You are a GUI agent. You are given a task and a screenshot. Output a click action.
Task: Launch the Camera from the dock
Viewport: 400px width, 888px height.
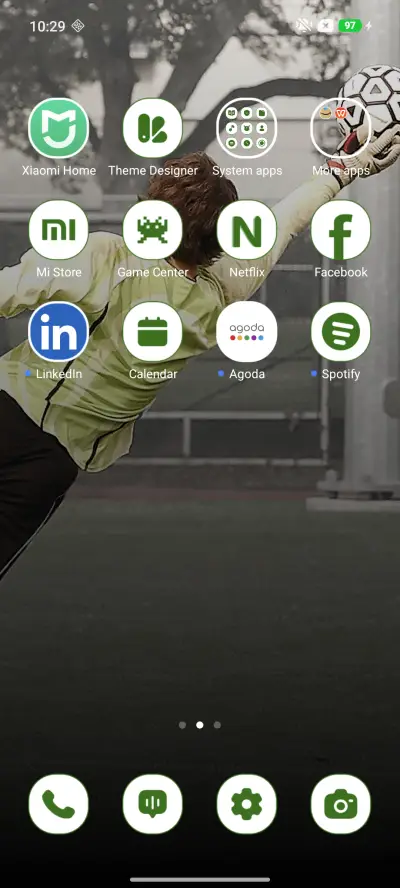[341, 804]
